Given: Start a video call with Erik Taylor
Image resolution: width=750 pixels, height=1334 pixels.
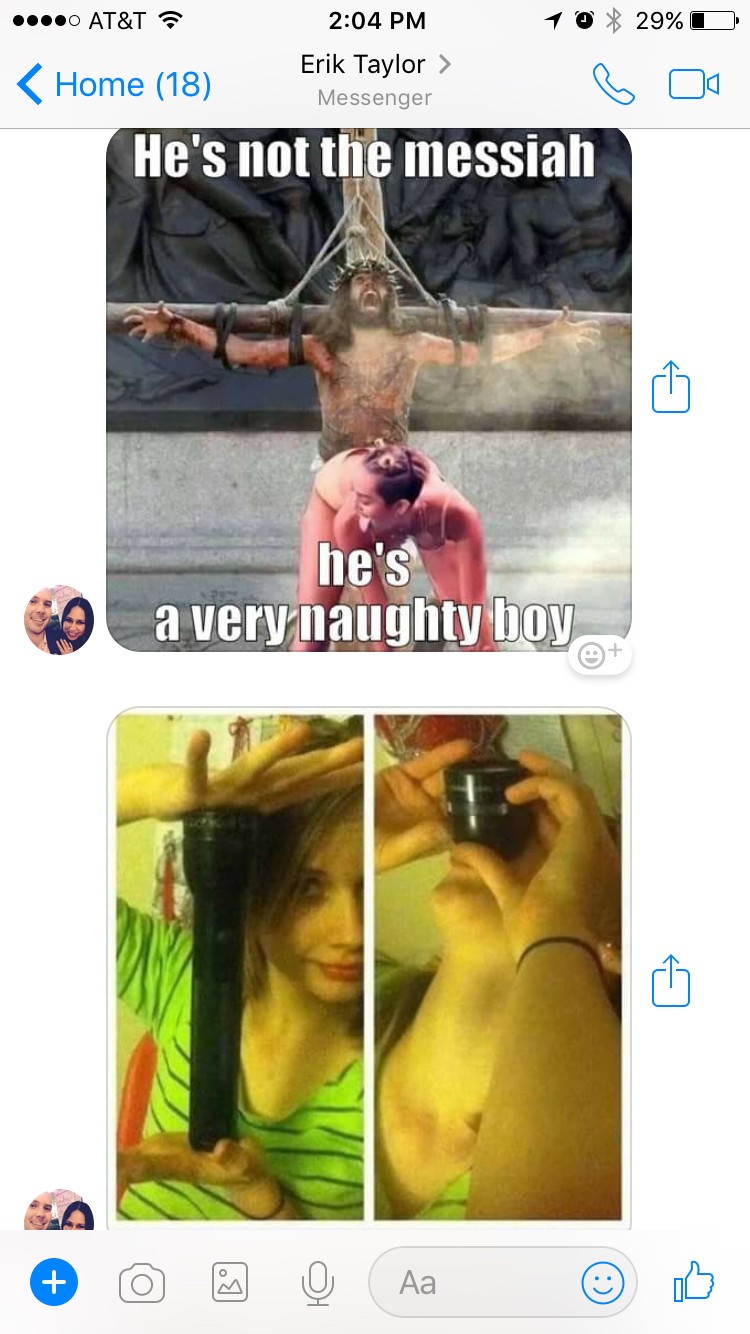Looking at the screenshot, I should coord(694,84).
